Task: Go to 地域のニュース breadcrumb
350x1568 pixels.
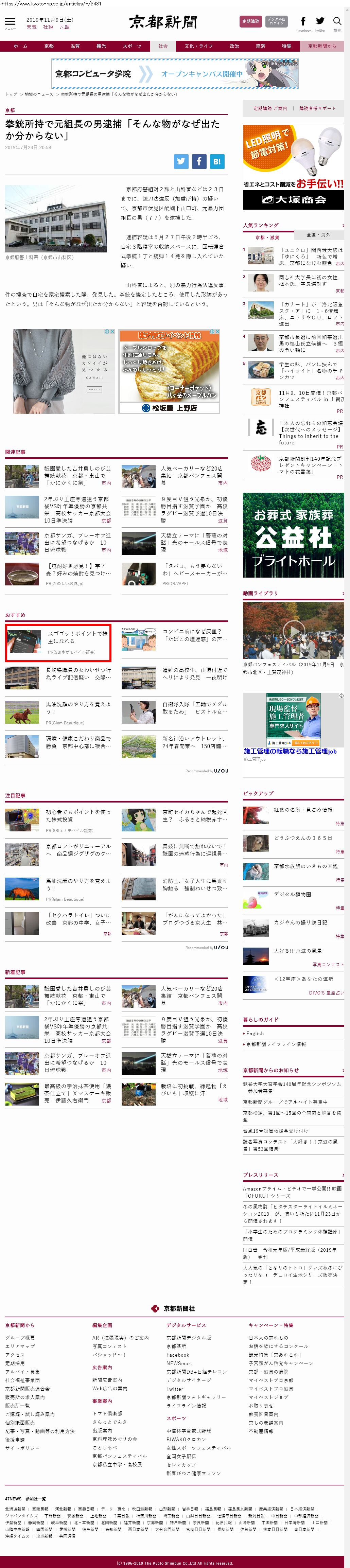Action: (x=39, y=94)
